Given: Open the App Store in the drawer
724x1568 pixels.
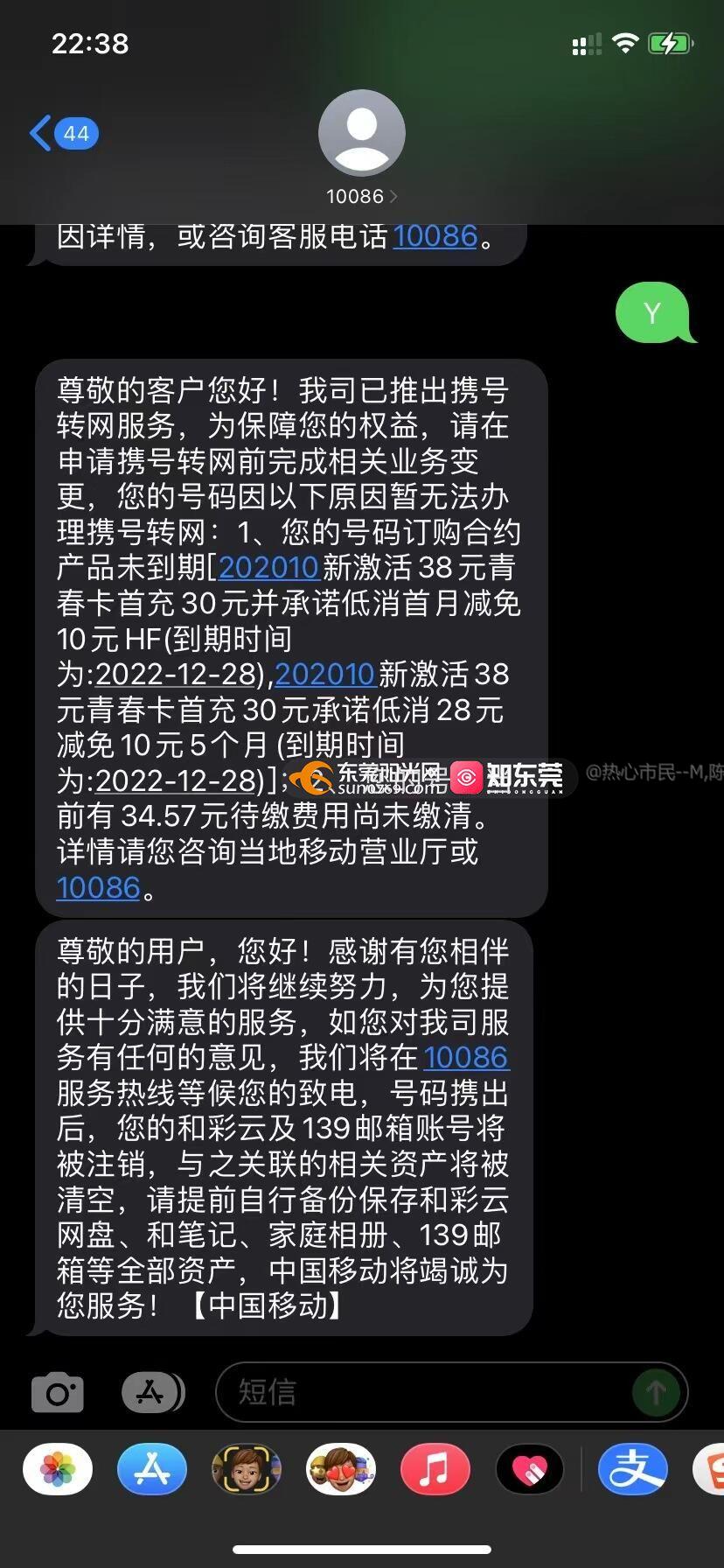Looking at the screenshot, I should [152, 1469].
